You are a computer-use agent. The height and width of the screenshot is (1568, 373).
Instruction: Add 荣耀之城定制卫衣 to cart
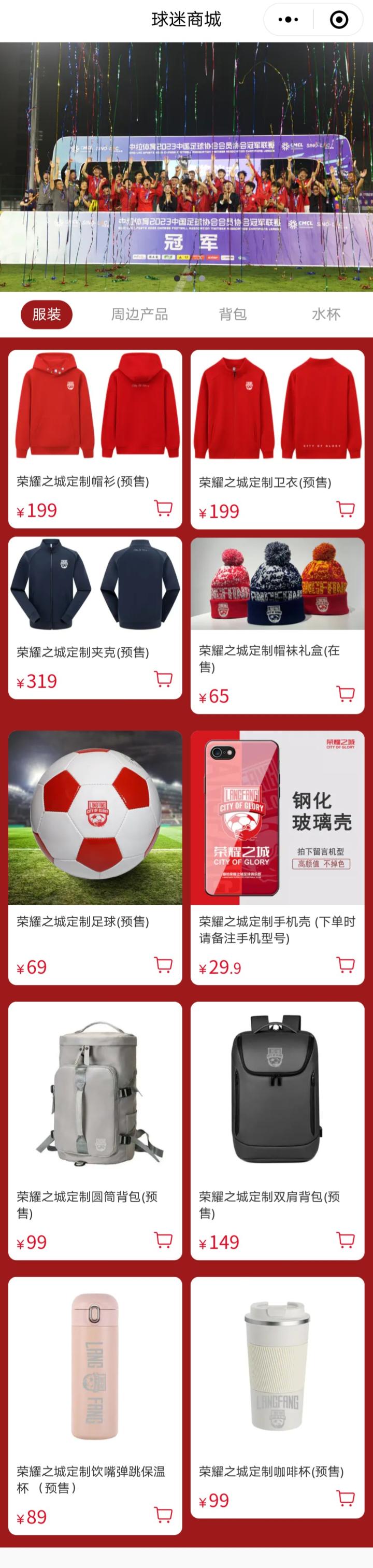pos(346,509)
